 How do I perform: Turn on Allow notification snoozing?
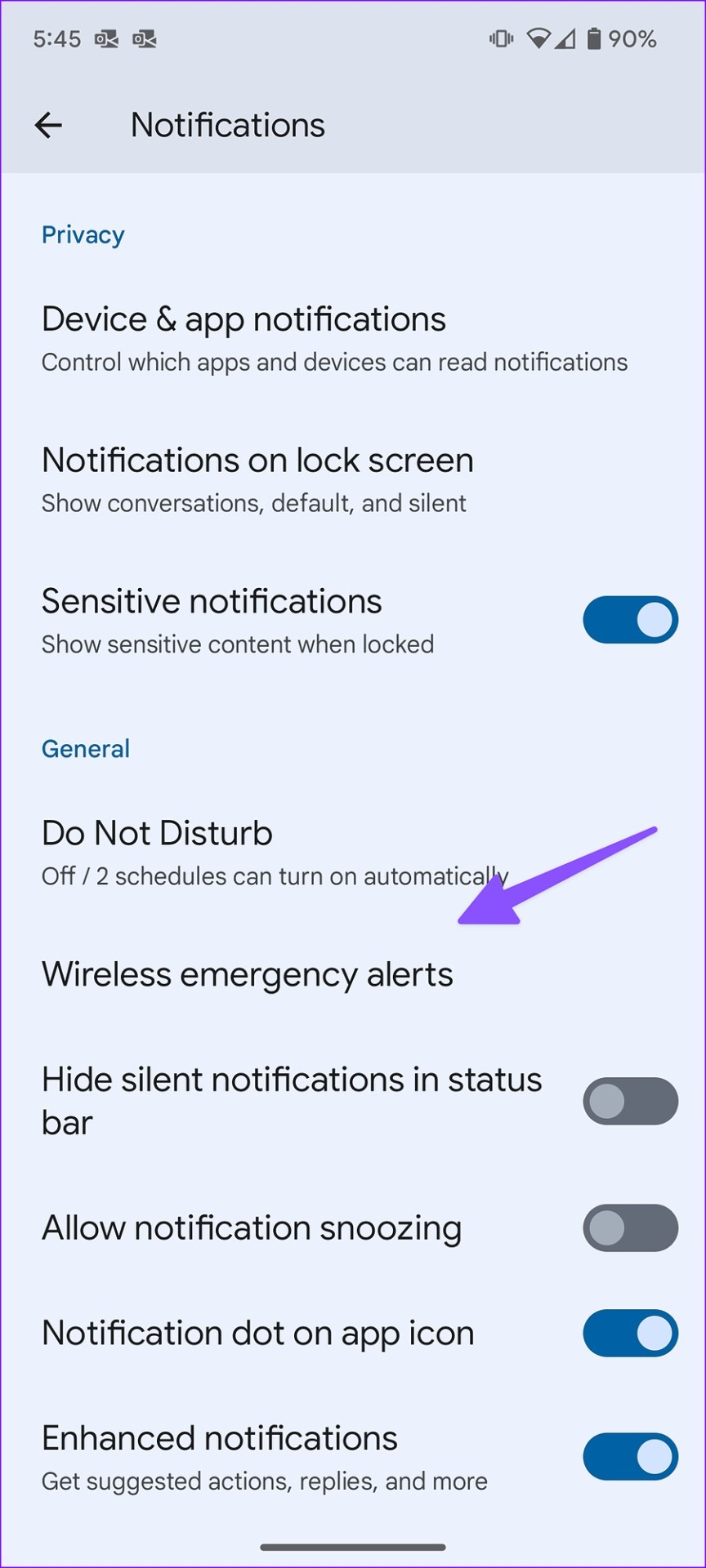630,1227
